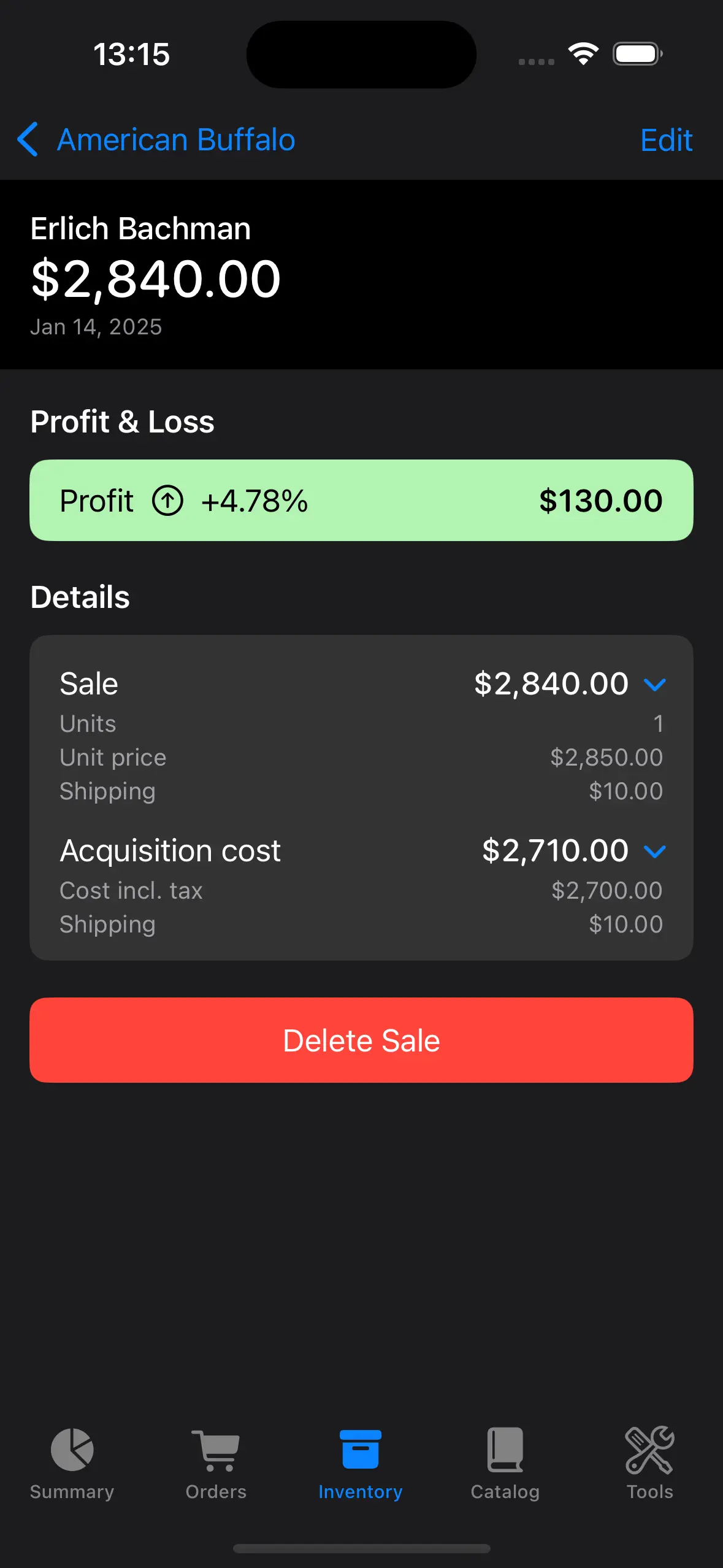723x1568 pixels.
Task: Go to the Catalog tab
Action: [505, 1464]
